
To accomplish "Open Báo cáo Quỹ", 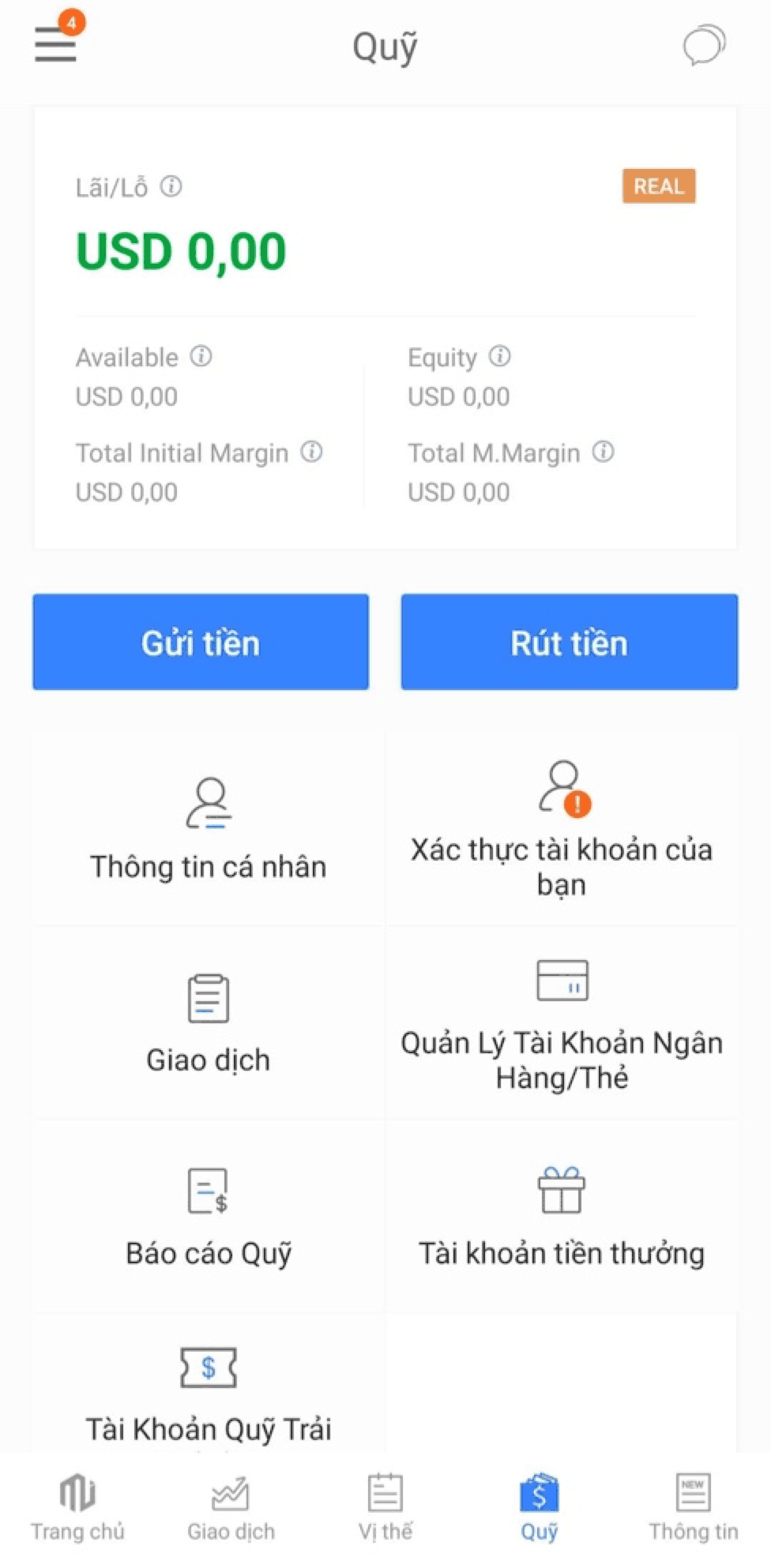I will [208, 1216].
